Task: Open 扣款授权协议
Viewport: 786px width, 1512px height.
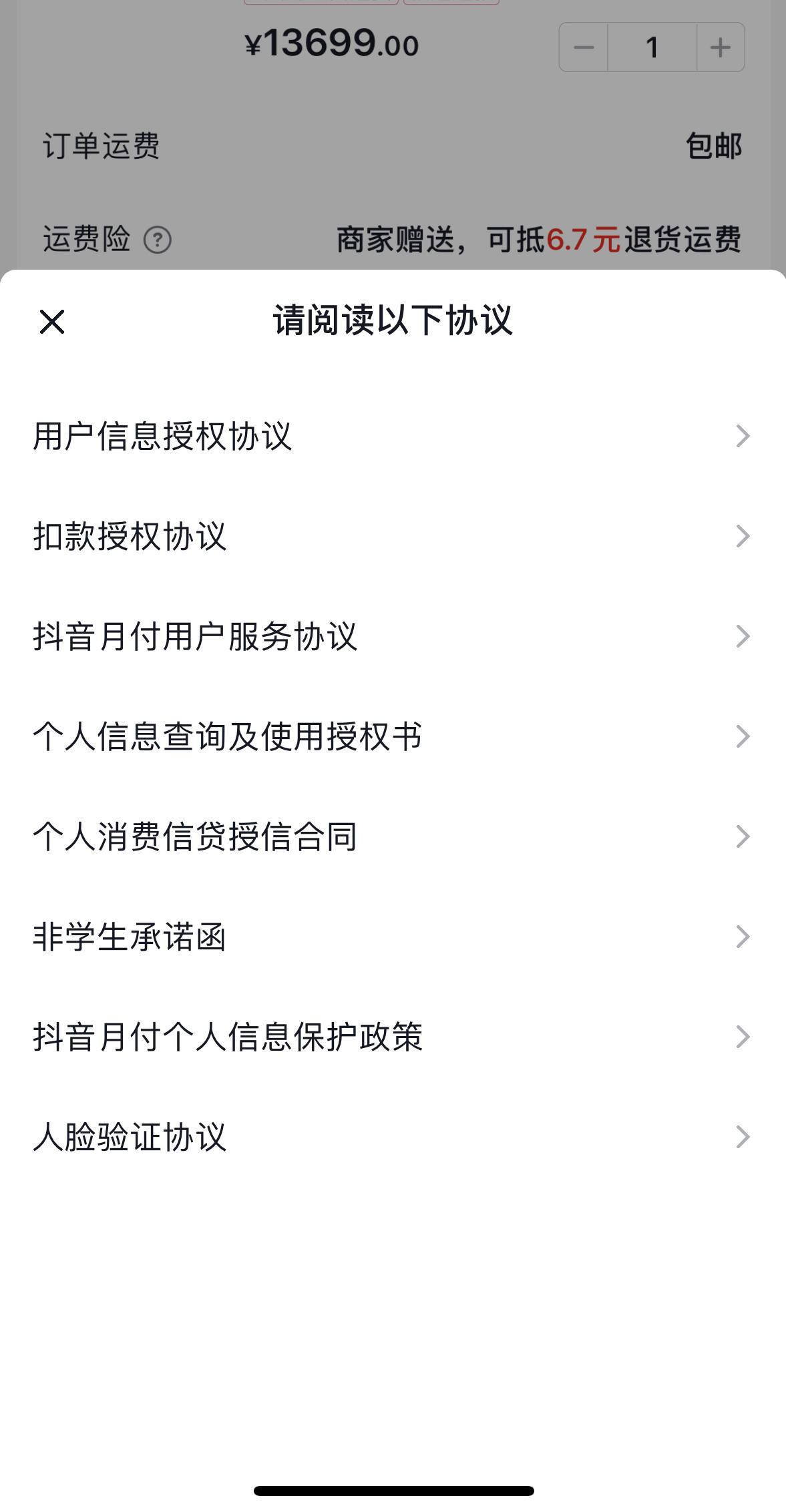Action: click(x=393, y=536)
